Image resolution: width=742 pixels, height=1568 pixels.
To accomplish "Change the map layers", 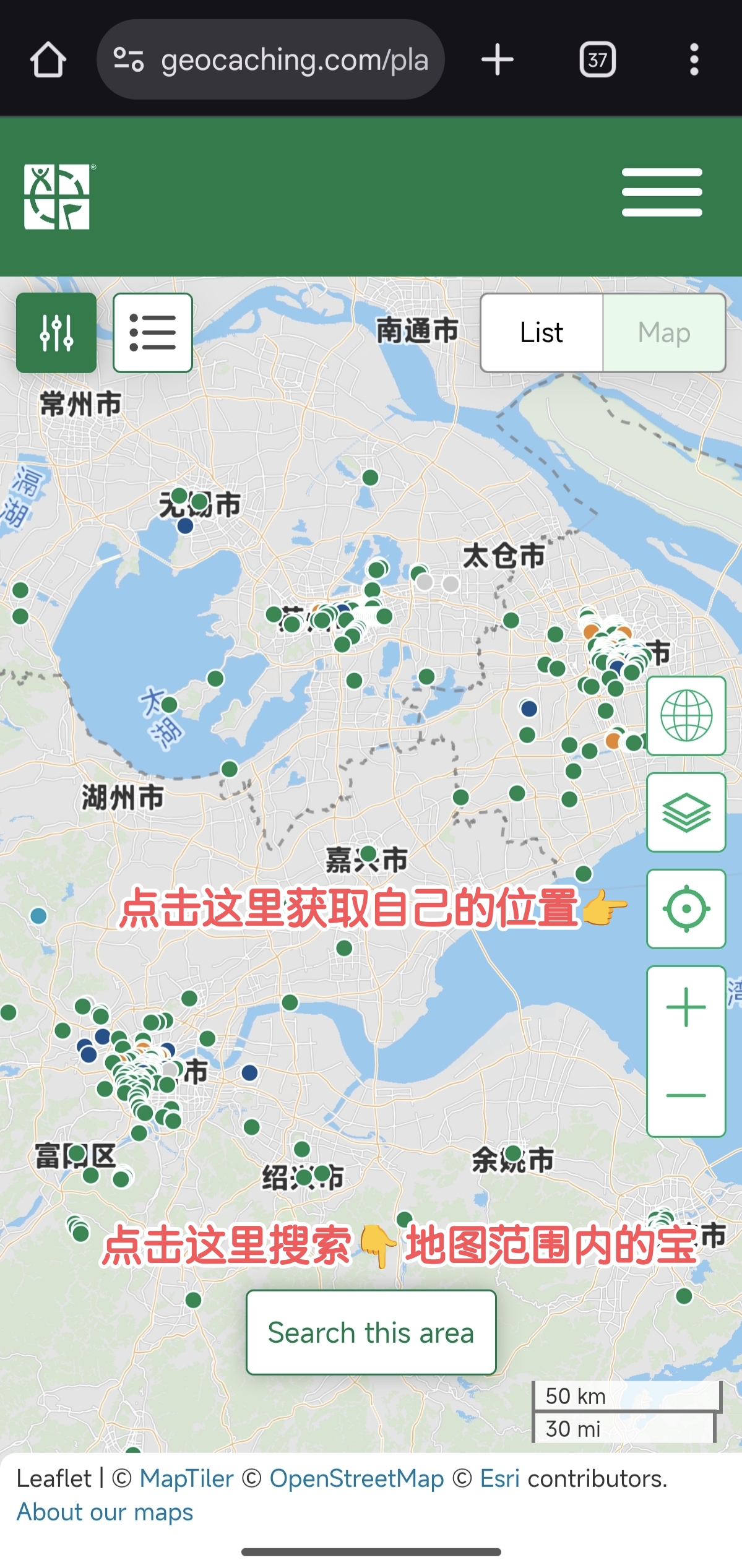I will tap(686, 812).
